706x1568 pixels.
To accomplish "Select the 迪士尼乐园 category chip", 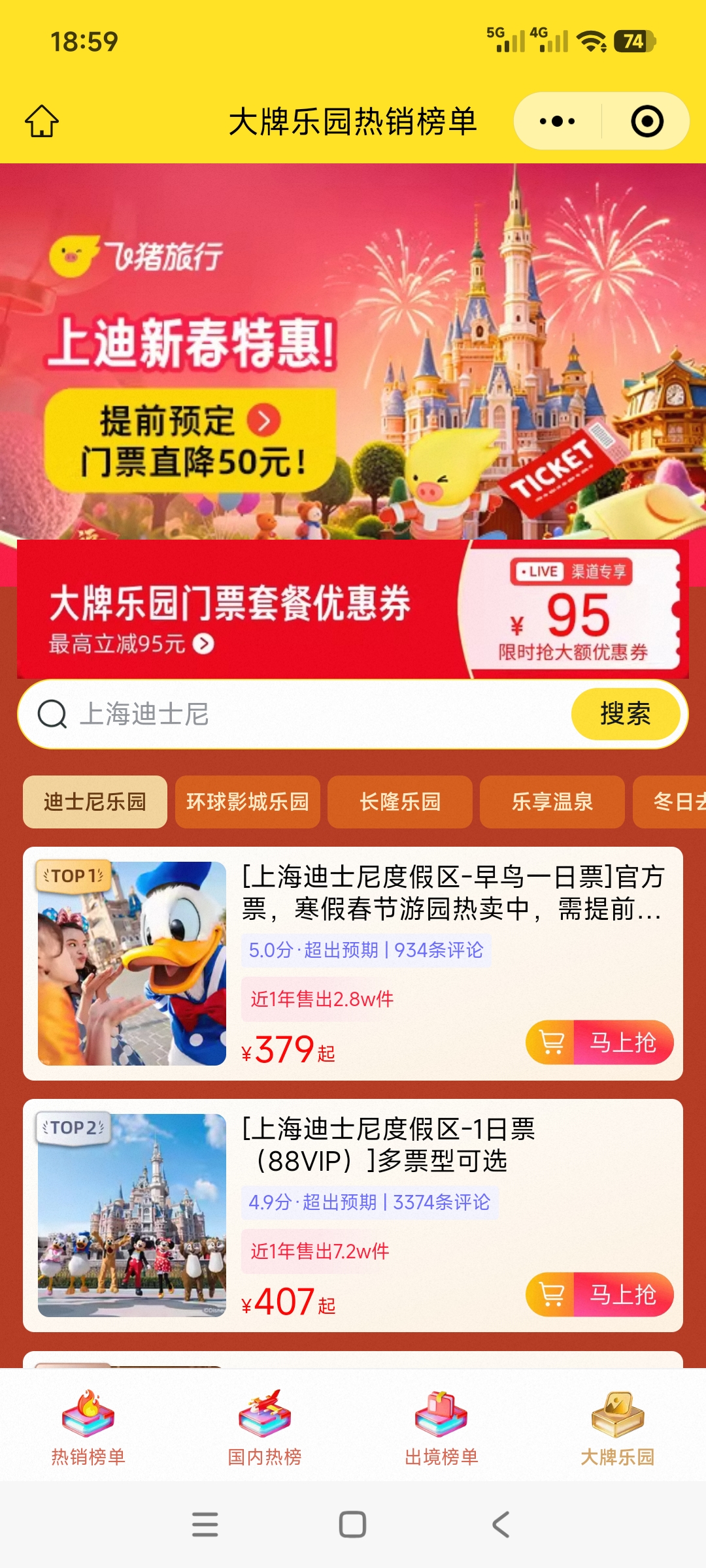I will click(x=95, y=802).
